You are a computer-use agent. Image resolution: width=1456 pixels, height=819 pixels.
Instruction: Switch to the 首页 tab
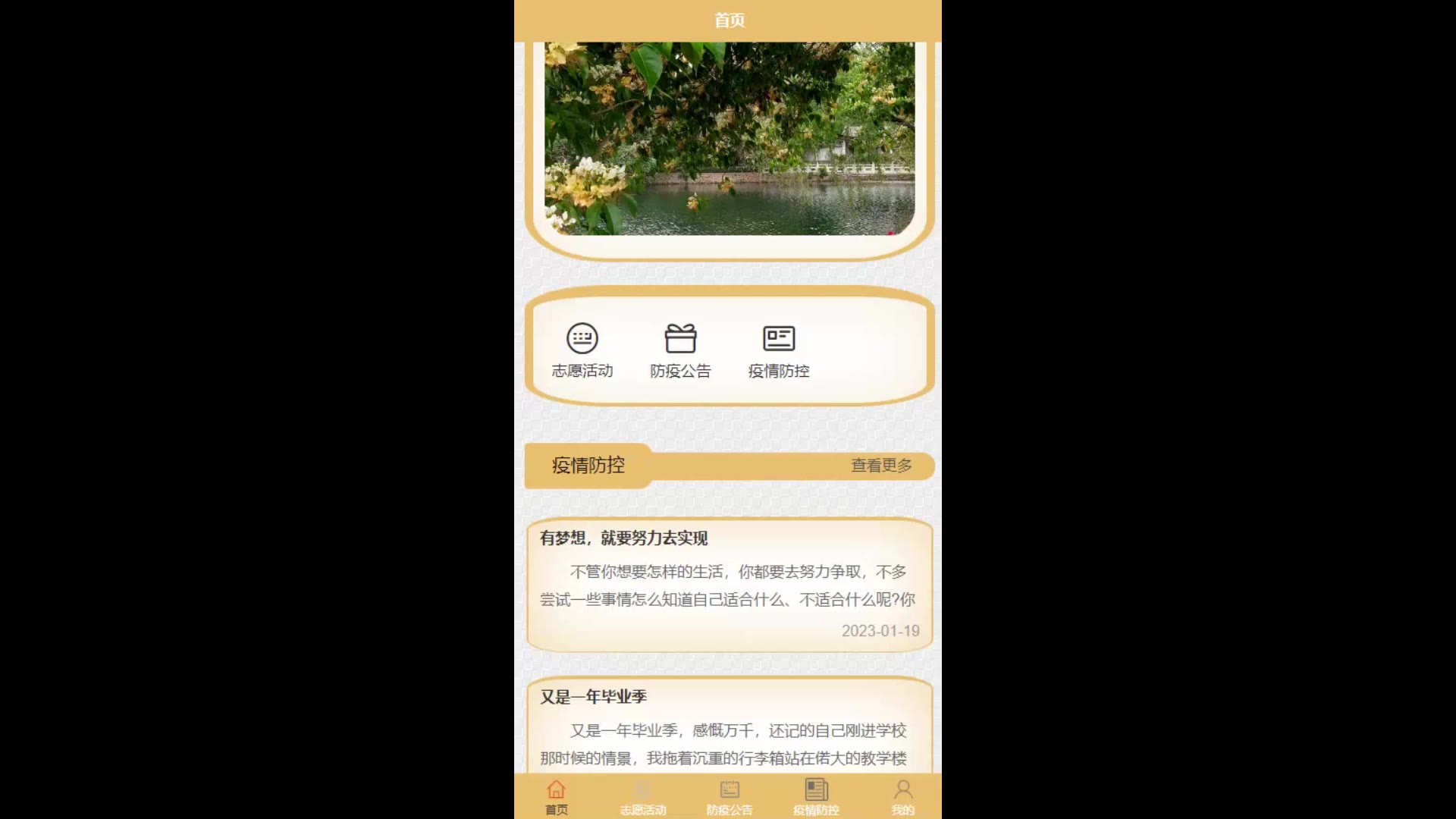557,797
